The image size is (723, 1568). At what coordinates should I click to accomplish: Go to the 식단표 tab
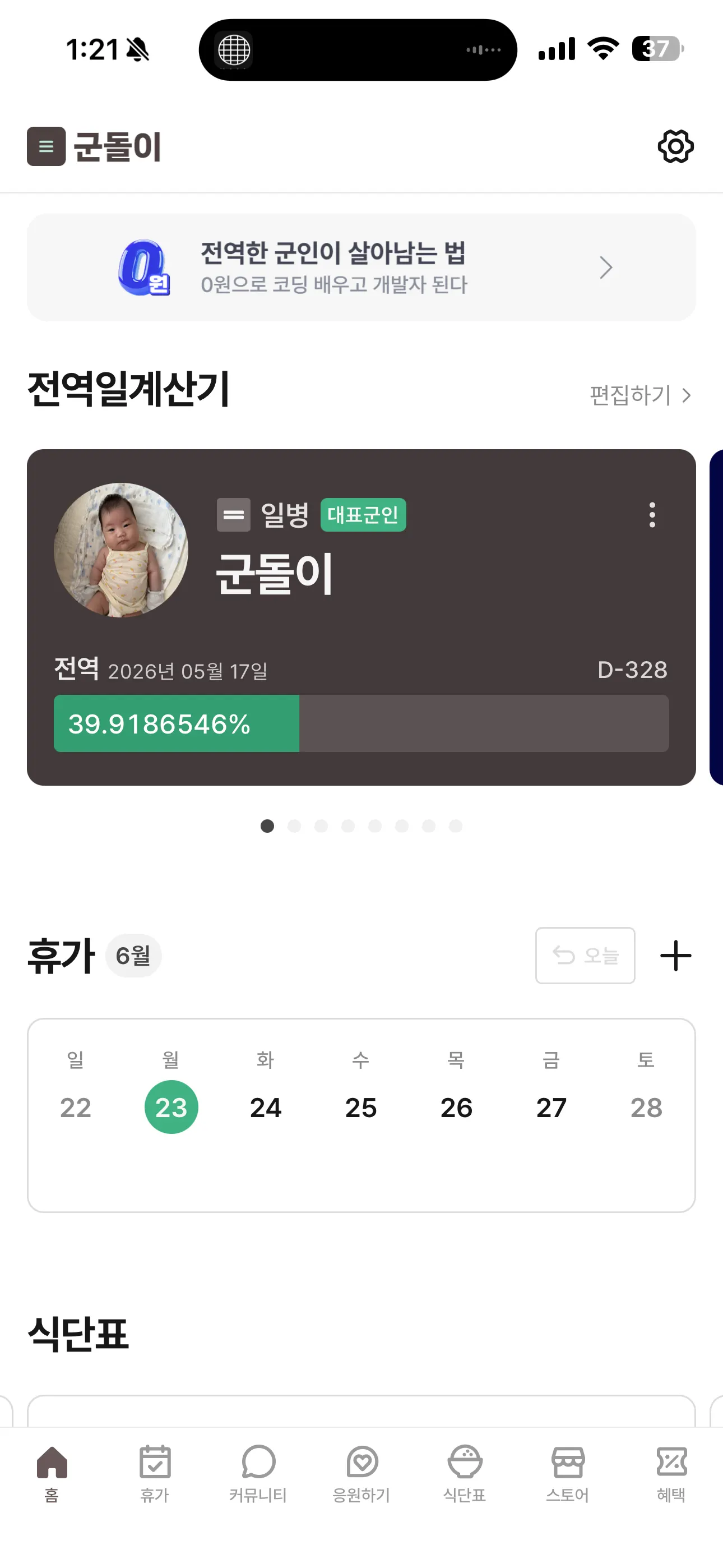[465, 1473]
